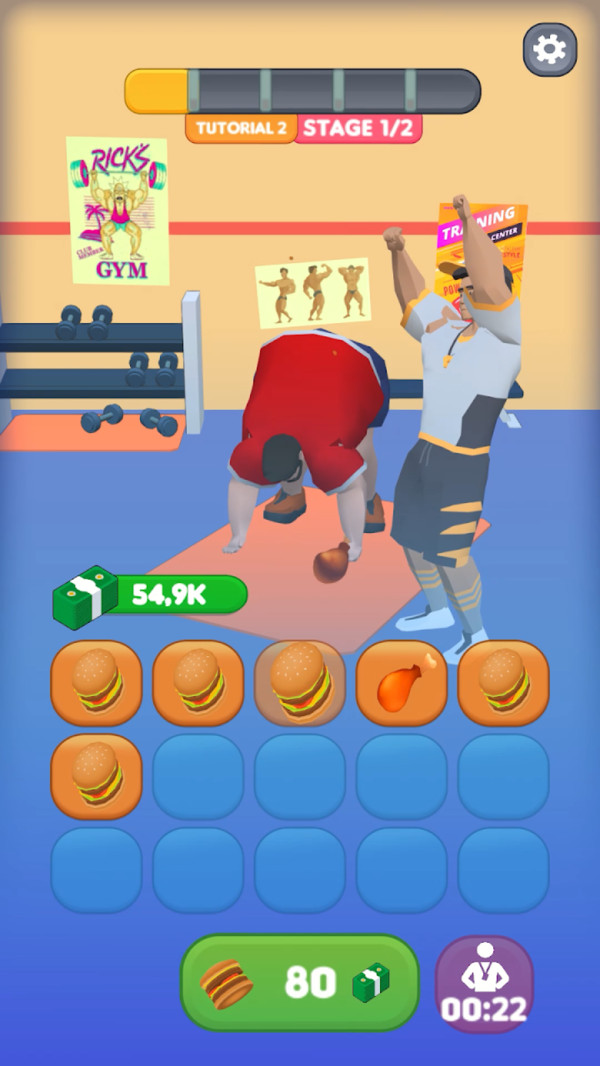Select the chicken drumstick tile
This screenshot has width=600, height=1066.
(402, 683)
